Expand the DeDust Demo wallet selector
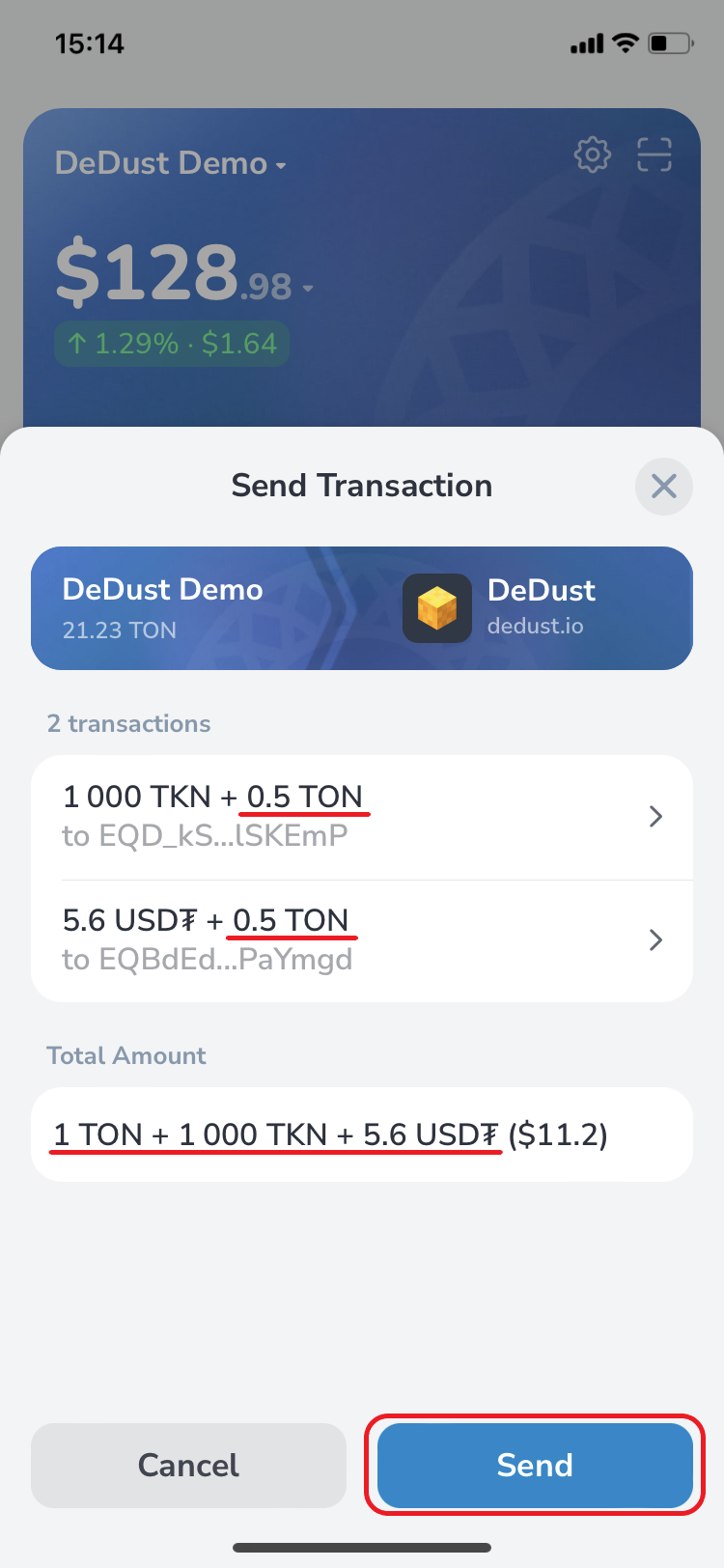The image size is (724, 1568). 171,163
